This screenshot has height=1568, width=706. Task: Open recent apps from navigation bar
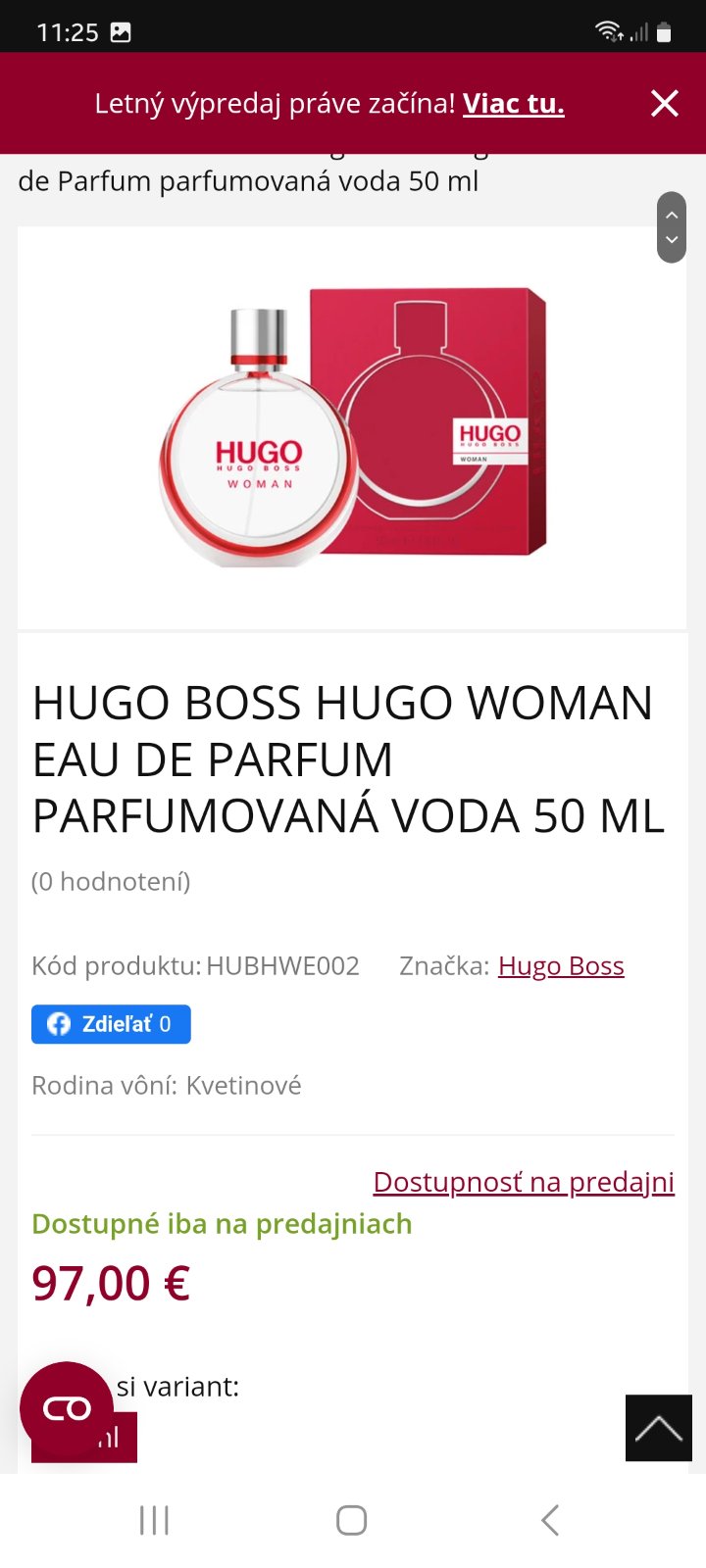point(154,1520)
